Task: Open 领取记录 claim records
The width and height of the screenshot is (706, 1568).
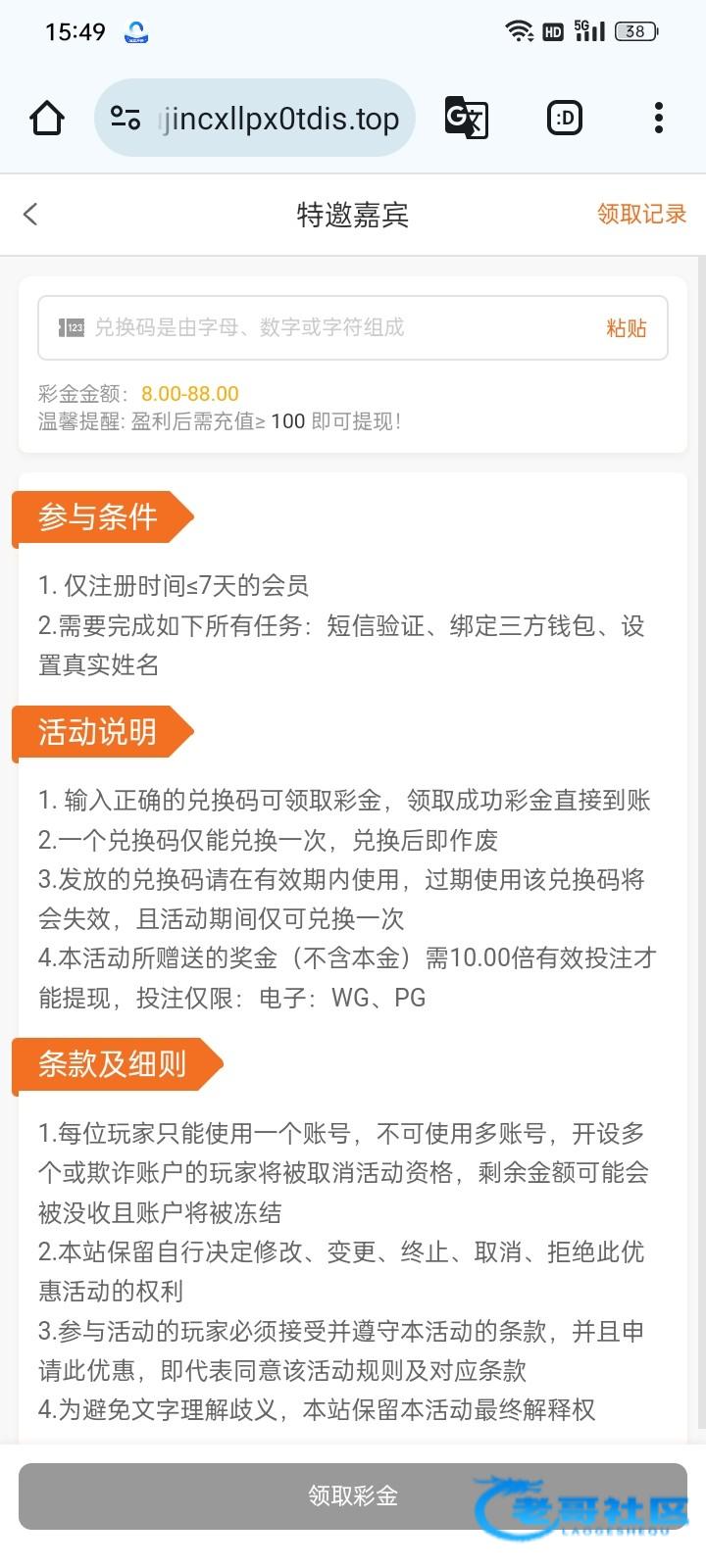Action: (x=641, y=215)
